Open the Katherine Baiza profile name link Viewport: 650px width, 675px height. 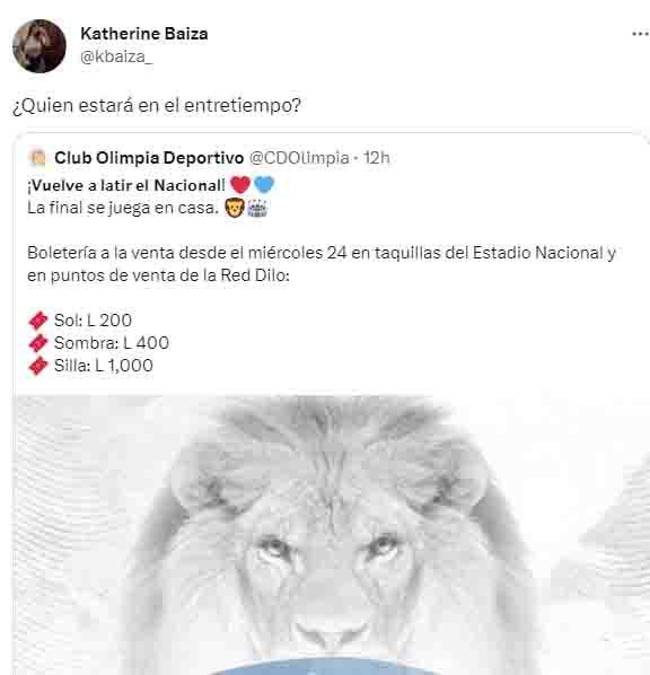(144, 34)
